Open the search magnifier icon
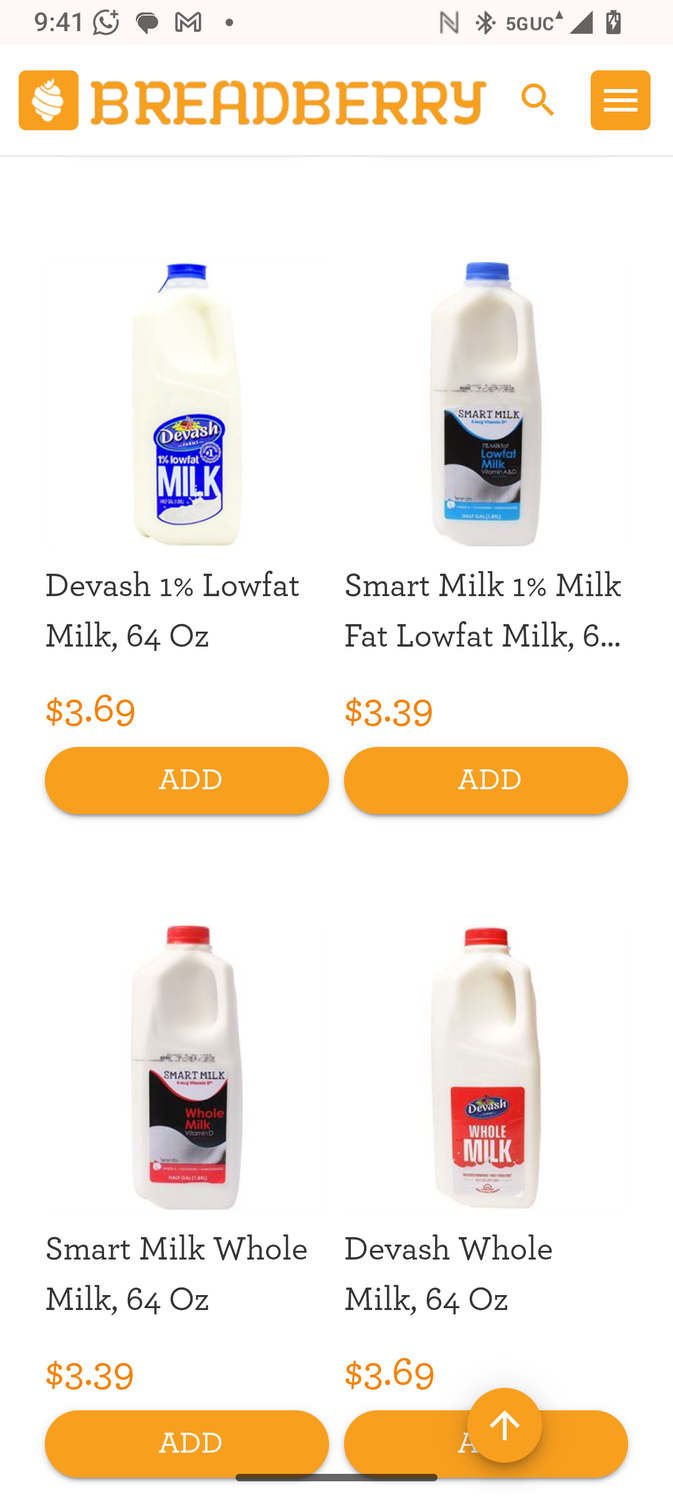This screenshot has width=673, height=1500. point(537,100)
